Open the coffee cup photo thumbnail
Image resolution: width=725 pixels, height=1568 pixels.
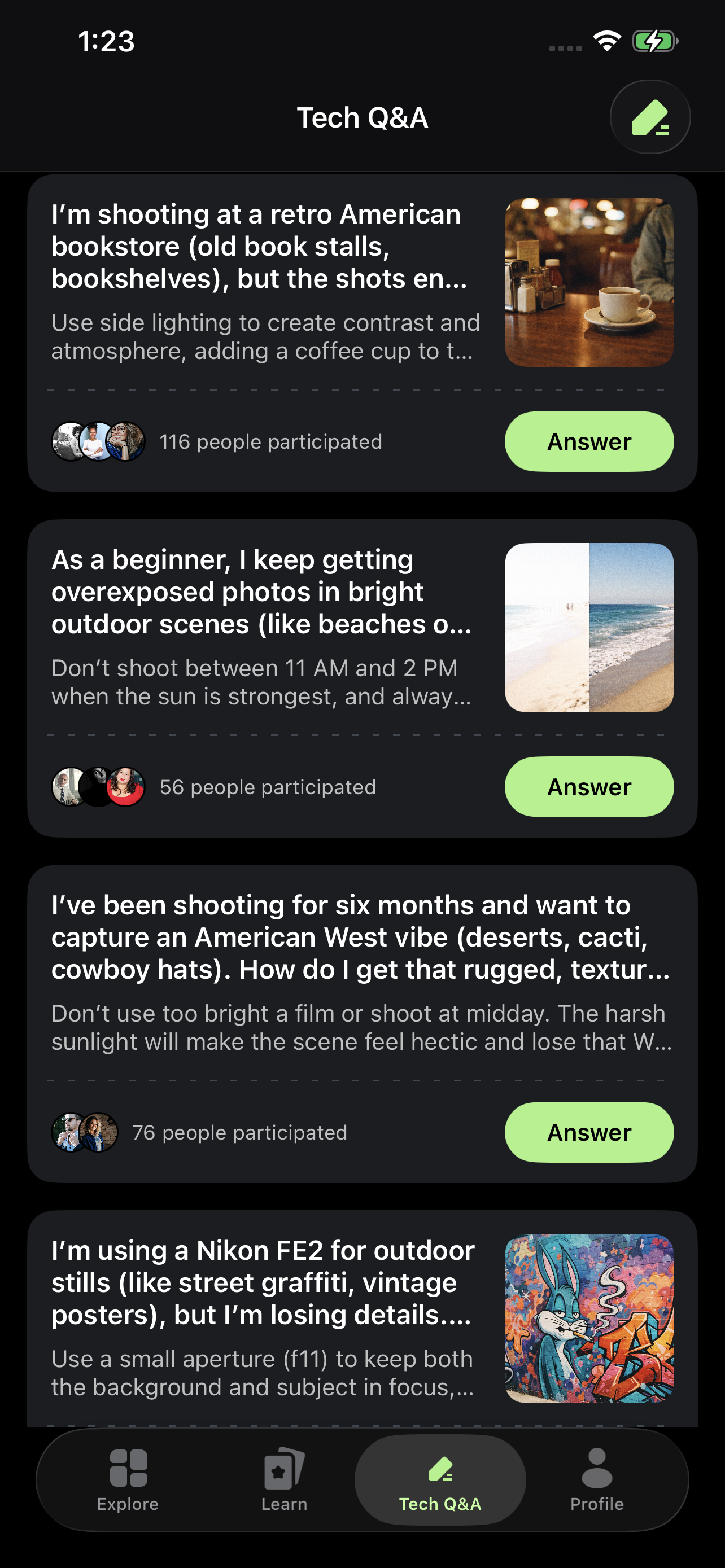[588, 281]
